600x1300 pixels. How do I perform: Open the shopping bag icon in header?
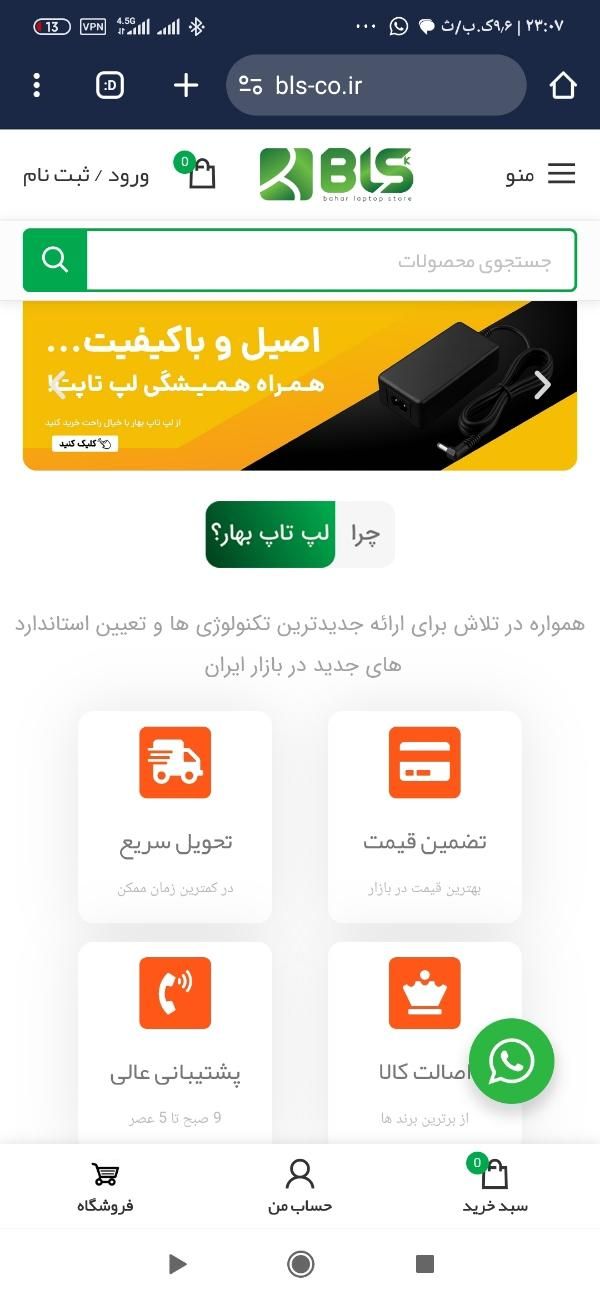[201, 173]
